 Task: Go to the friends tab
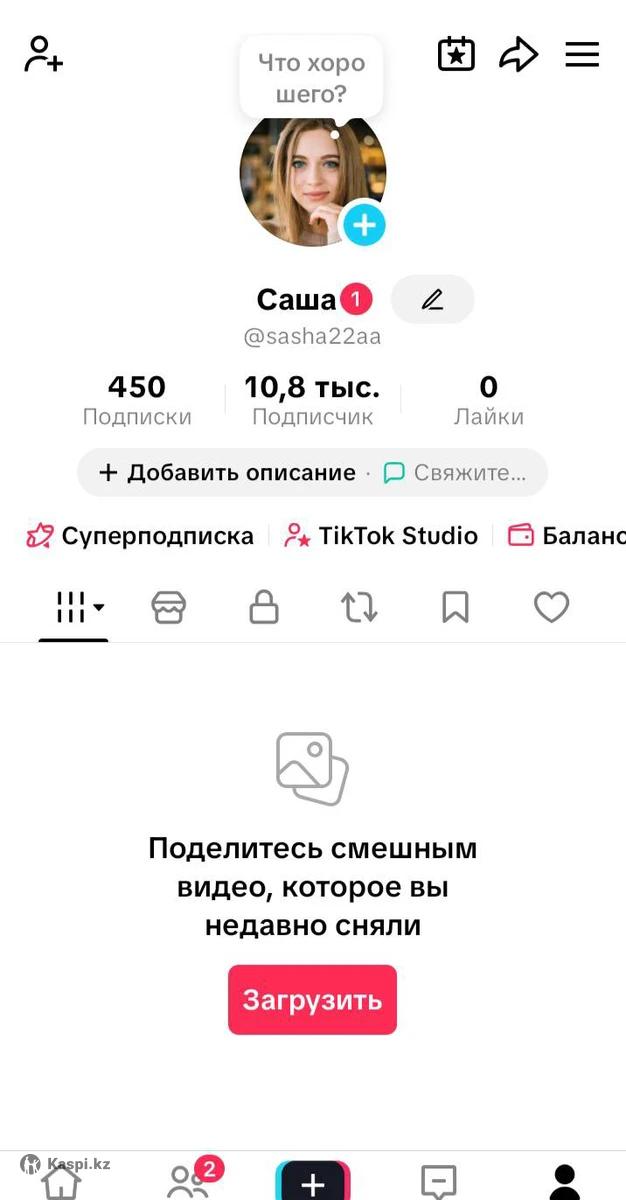coord(188,1181)
